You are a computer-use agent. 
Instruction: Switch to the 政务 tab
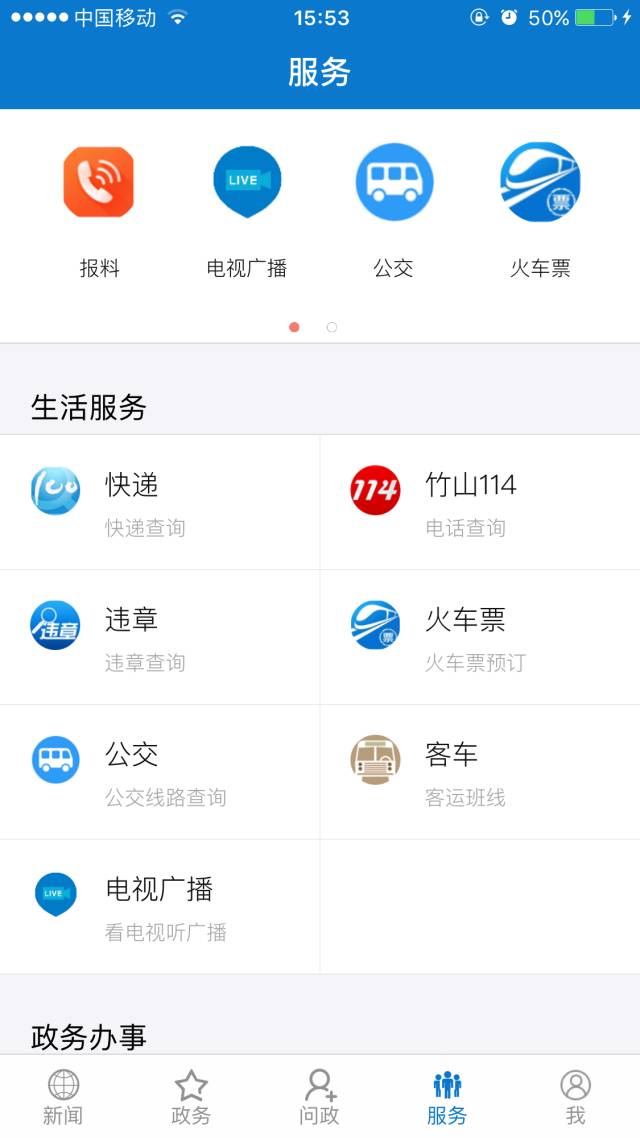coord(191,1097)
